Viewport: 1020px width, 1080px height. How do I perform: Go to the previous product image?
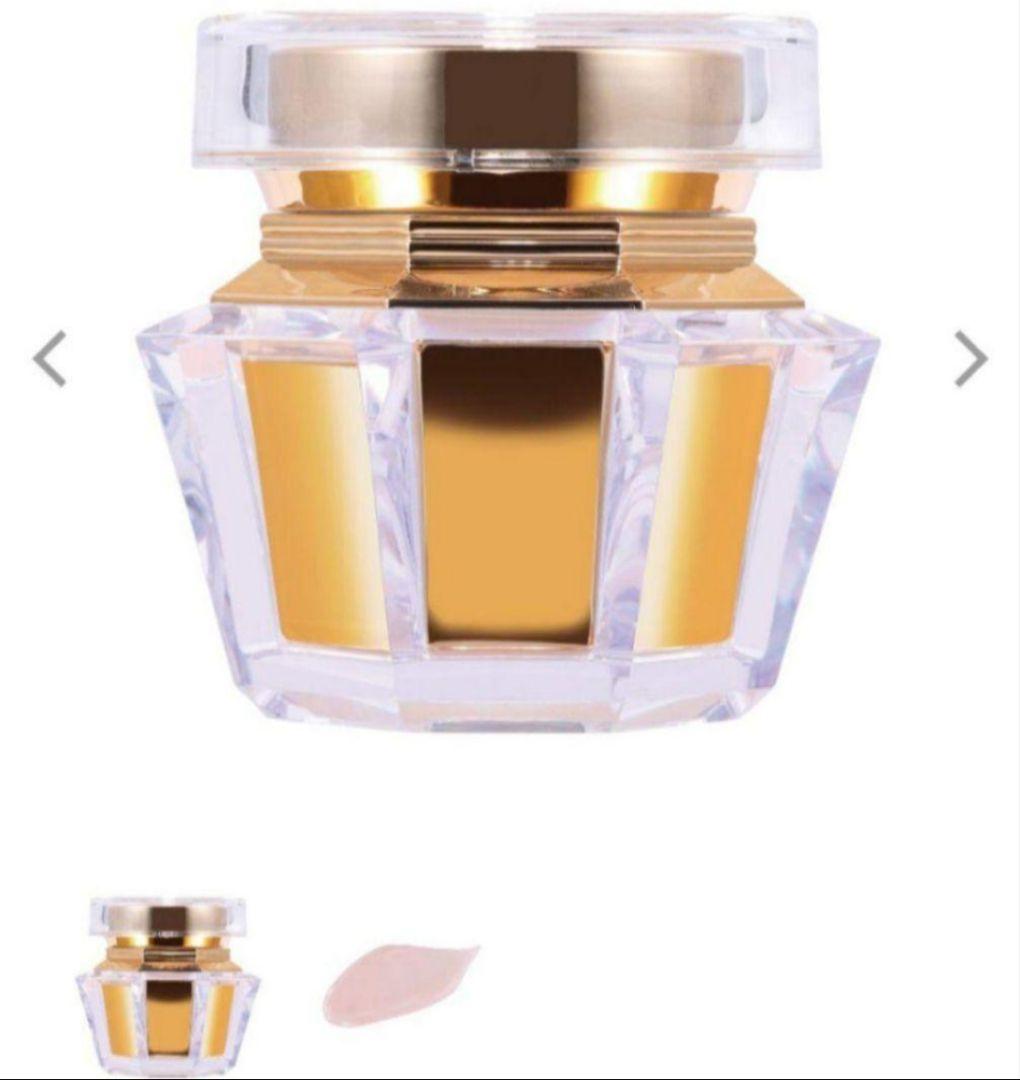(x=49, y=358)
